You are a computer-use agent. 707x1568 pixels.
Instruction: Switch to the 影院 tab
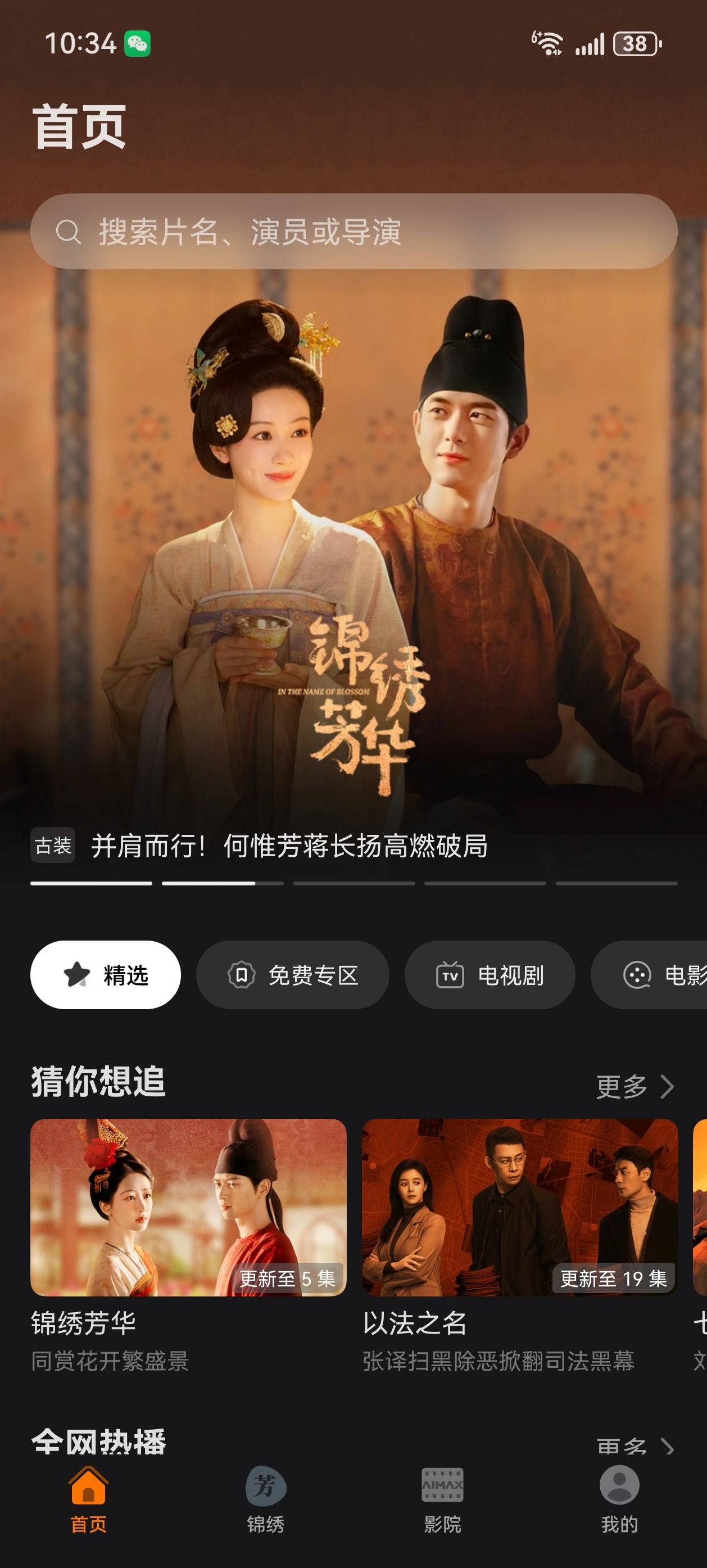[x=442, y=1499]
